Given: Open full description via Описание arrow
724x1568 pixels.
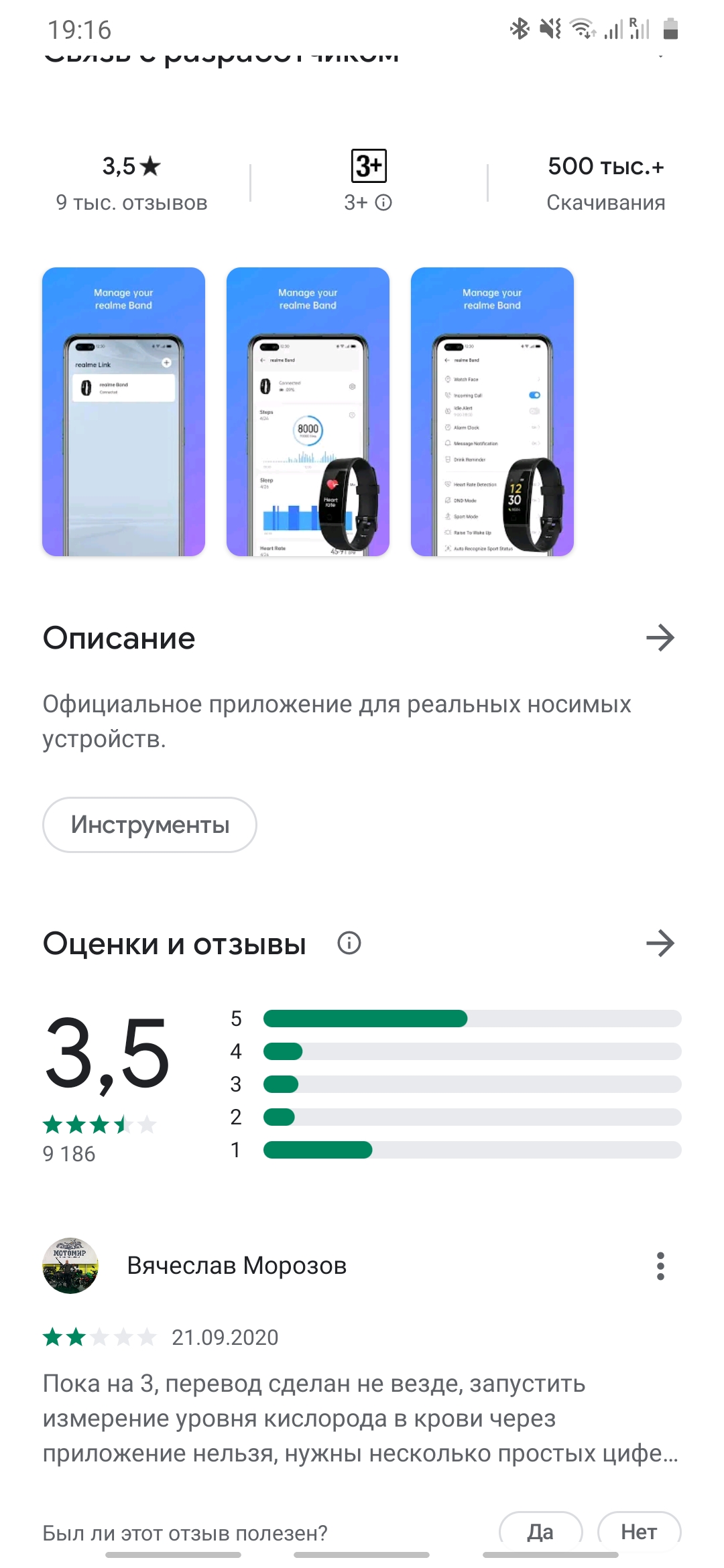Looking at the screenshot, I should [660, 638].
